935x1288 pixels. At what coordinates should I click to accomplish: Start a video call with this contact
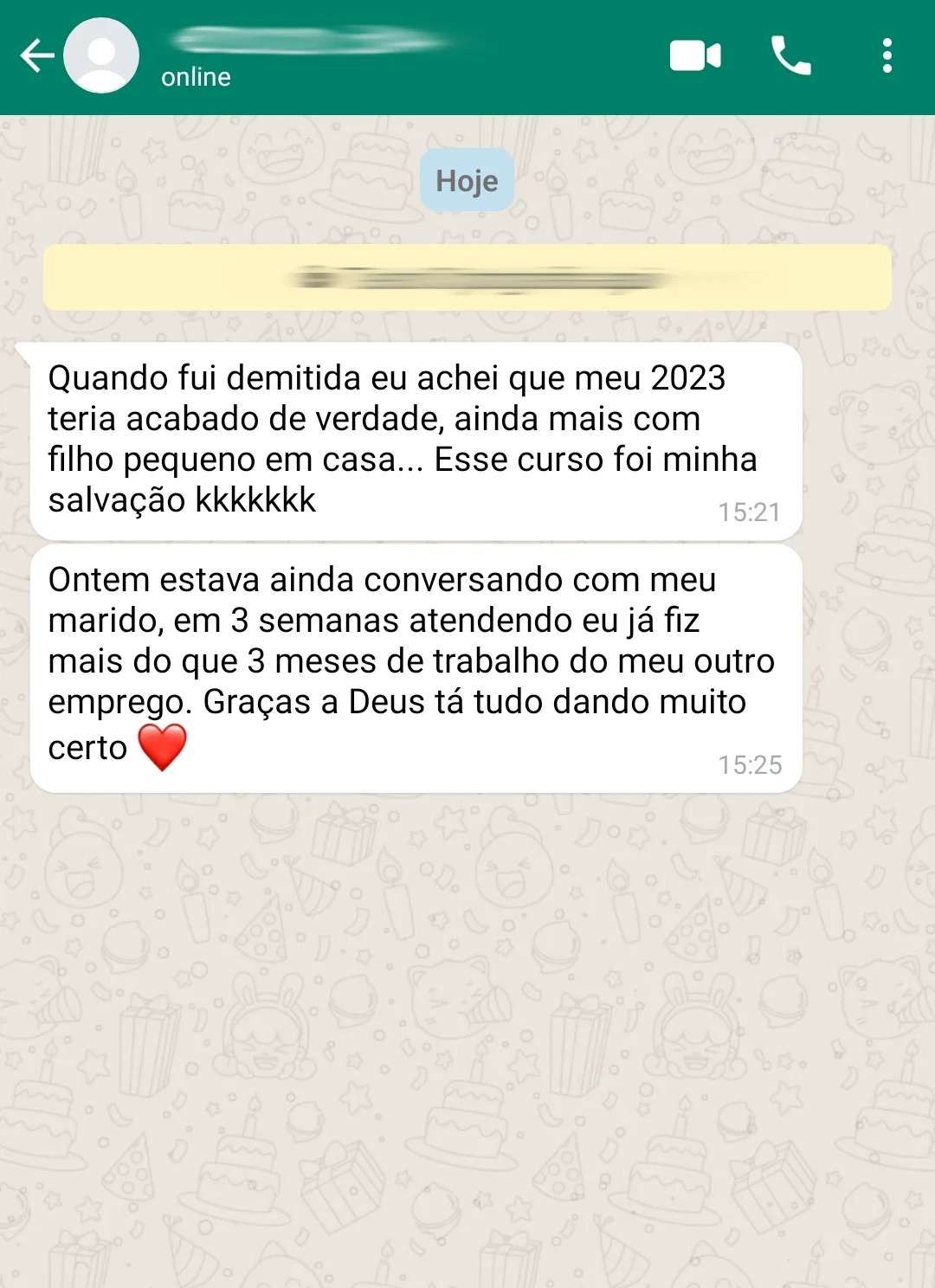point(695,56)
